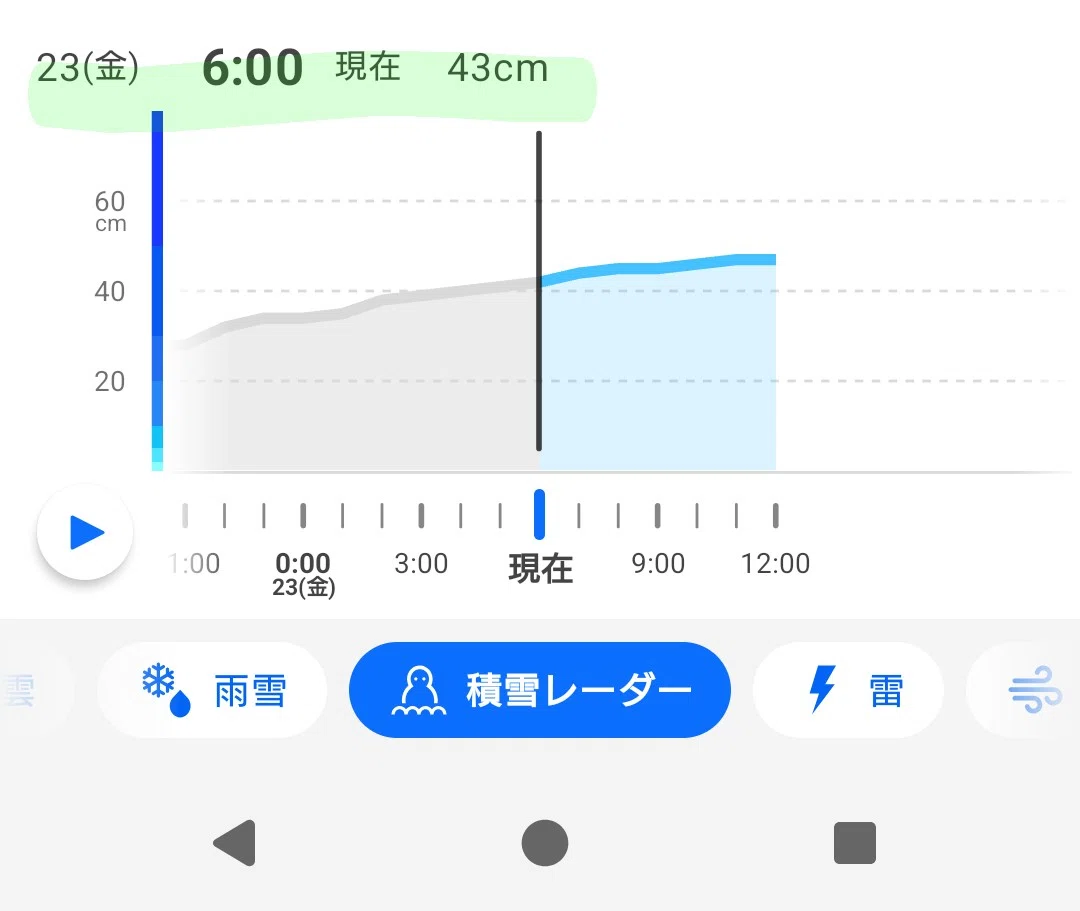The image size is (1080, 911).
Task: Select the 雨雪 rain and snow chip
Action: point(212,690)
